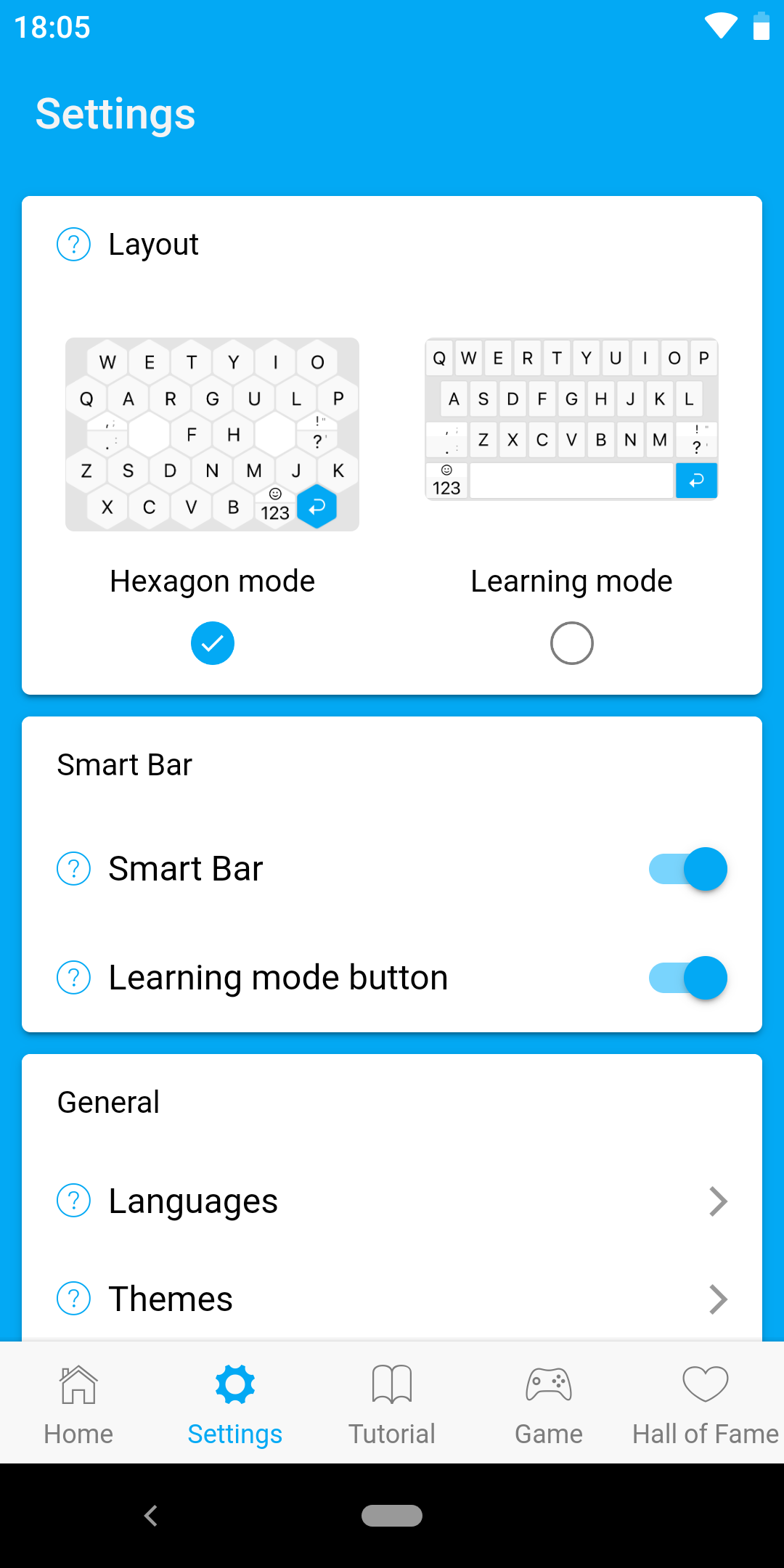Open the Languages settings row
The height and width of the screenshot is (1568, 784).
[x=392, y=1201]
